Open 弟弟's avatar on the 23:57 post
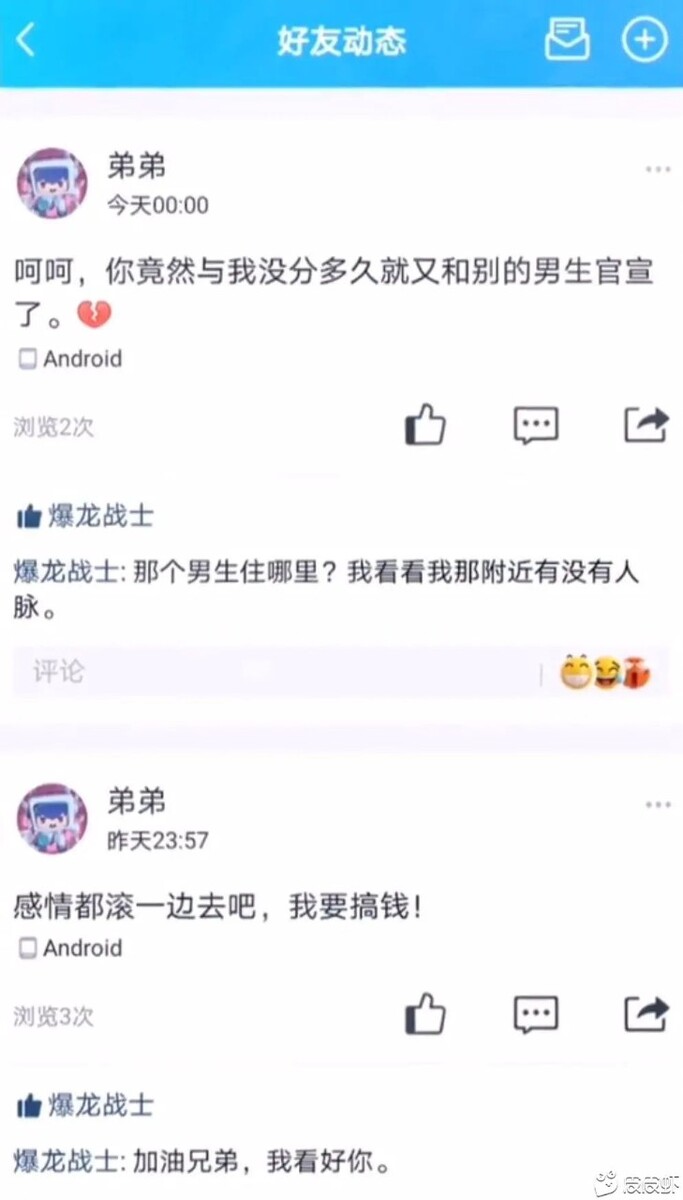683x1200 pixels. pyautogui.click(x=52, y=818)
